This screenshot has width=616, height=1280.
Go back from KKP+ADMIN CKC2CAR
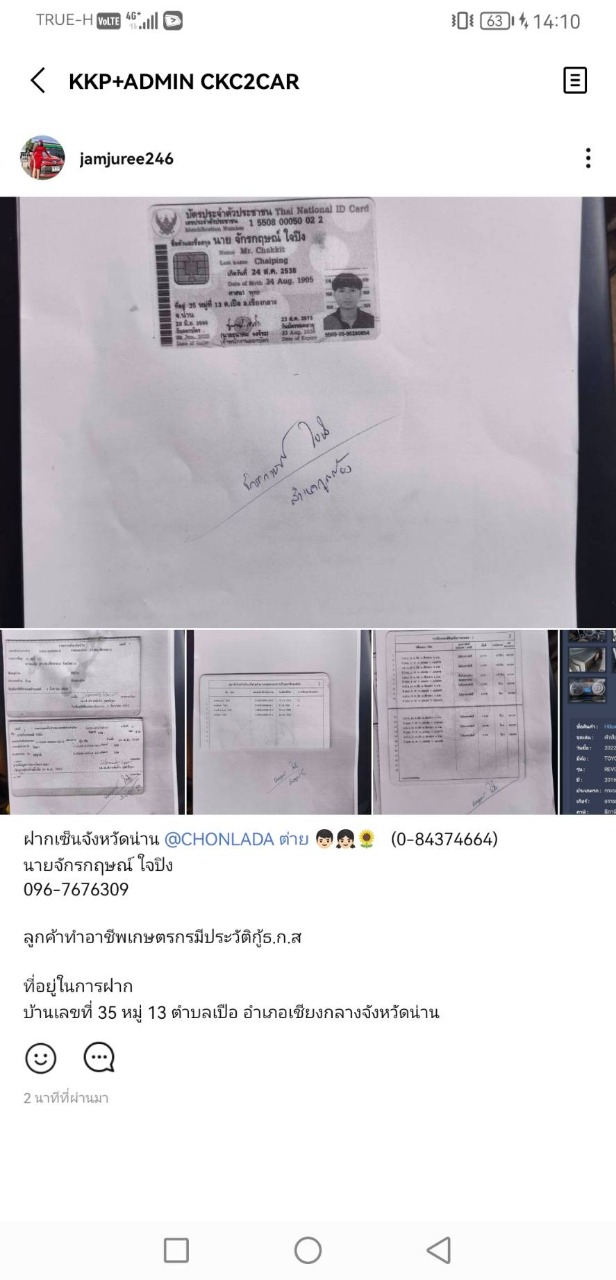pyautogui.click(x=38, y=81)
